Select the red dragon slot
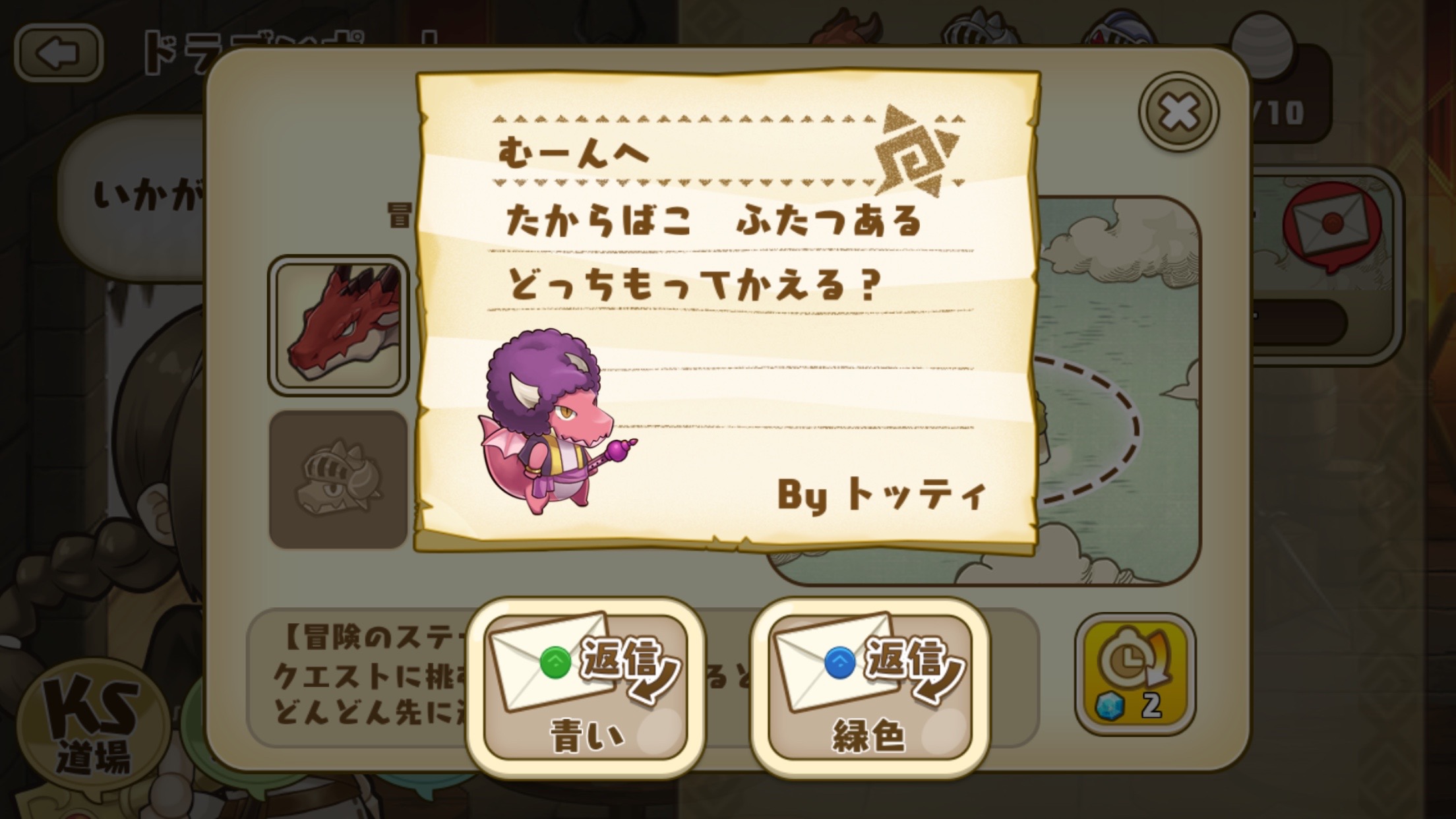Screen dimensions: 1456x819 (x=338, y=326)
